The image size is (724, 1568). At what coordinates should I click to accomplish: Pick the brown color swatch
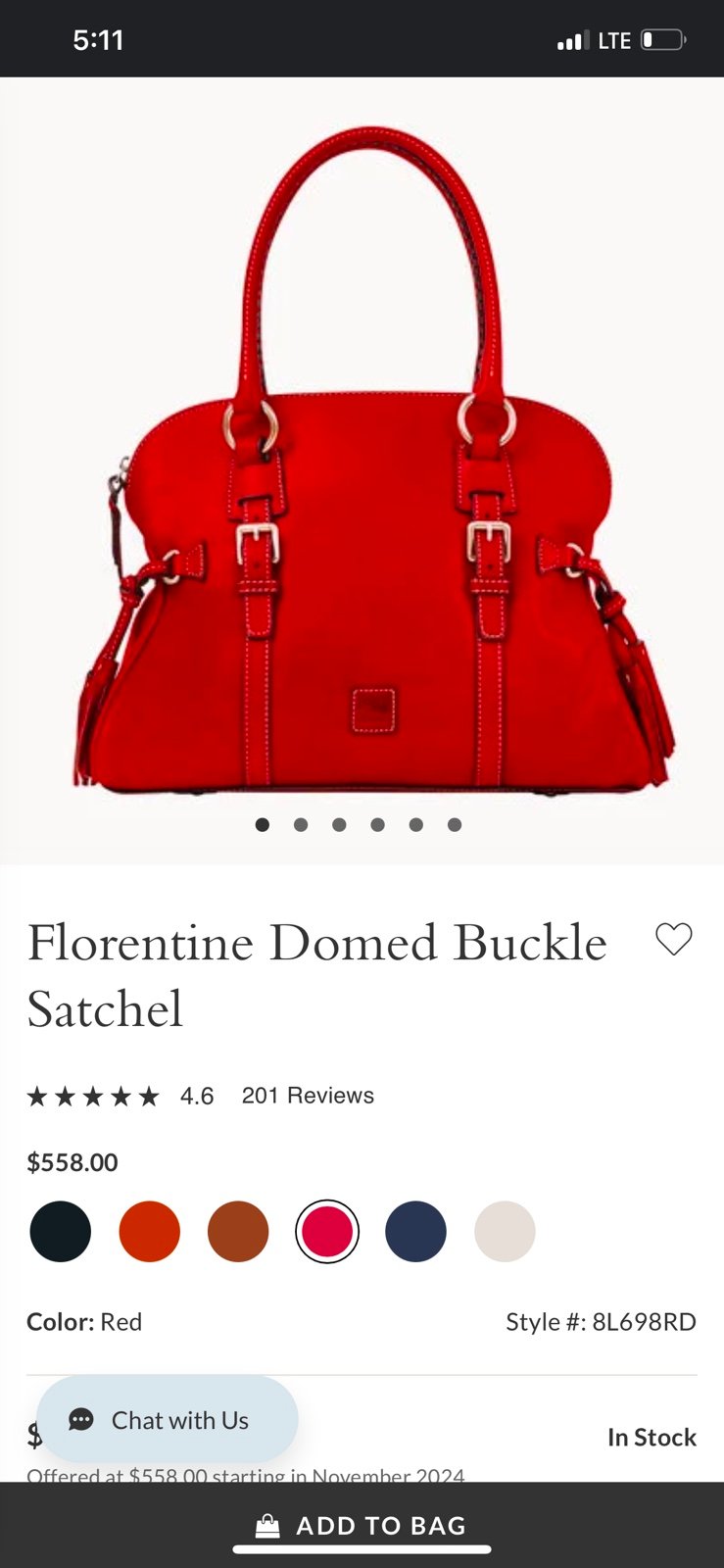coord(238,1231)
